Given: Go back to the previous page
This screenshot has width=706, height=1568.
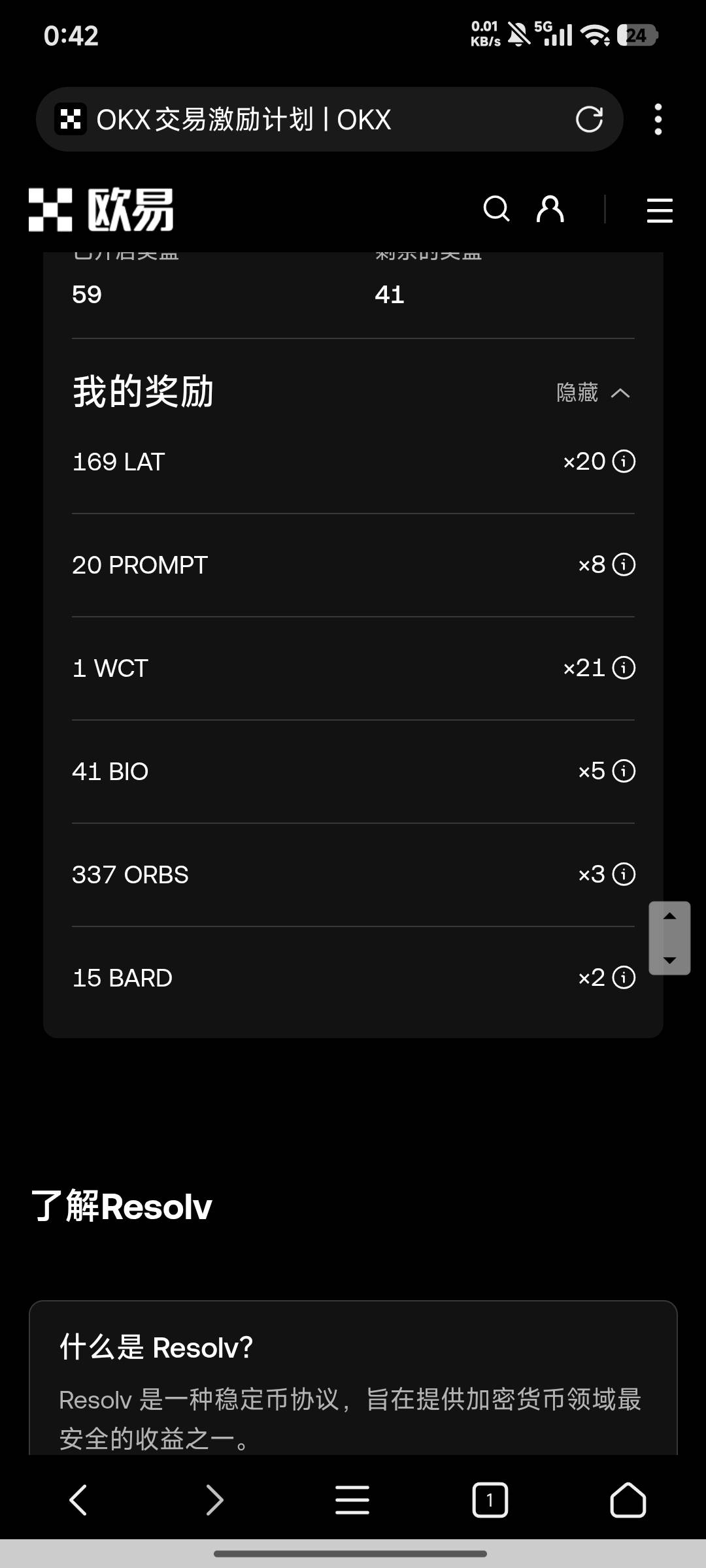Looking at the screenshot, I should pyautogui.click(x=78, y=1499).
